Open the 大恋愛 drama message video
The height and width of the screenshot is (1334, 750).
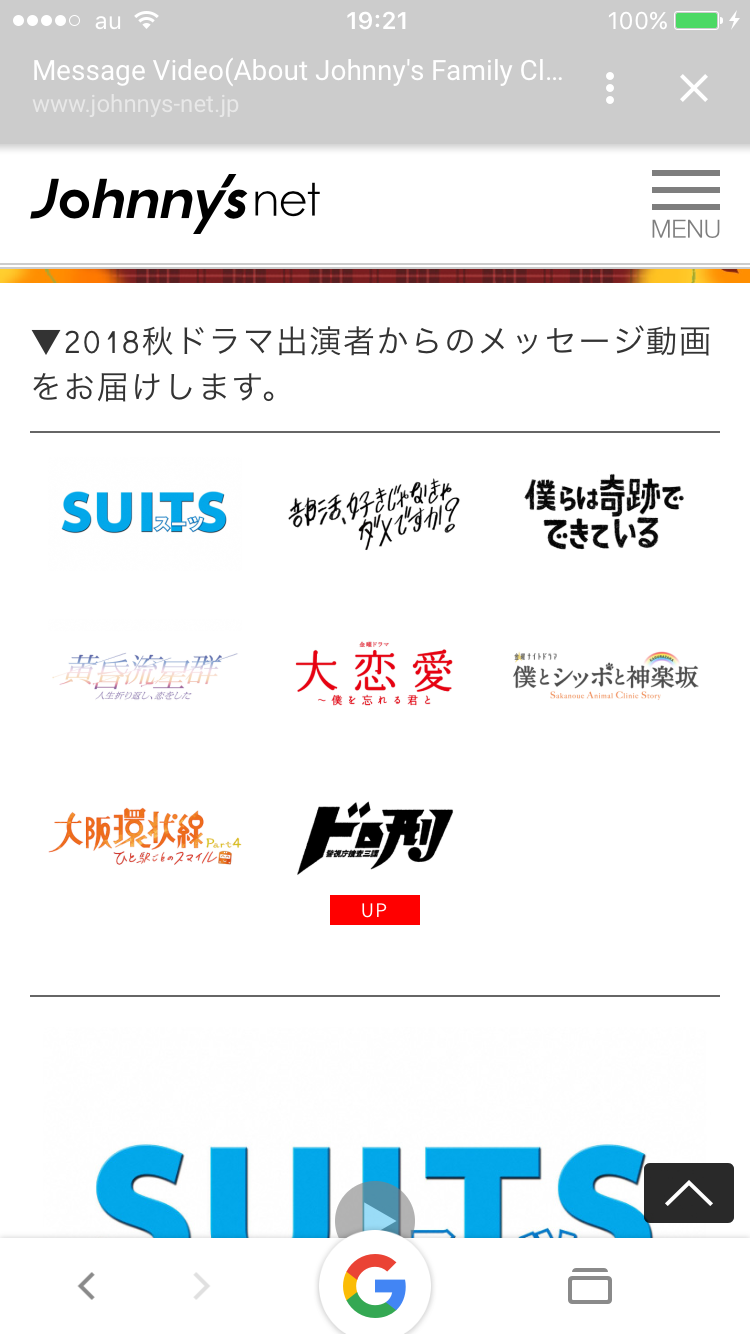(374, 673)
